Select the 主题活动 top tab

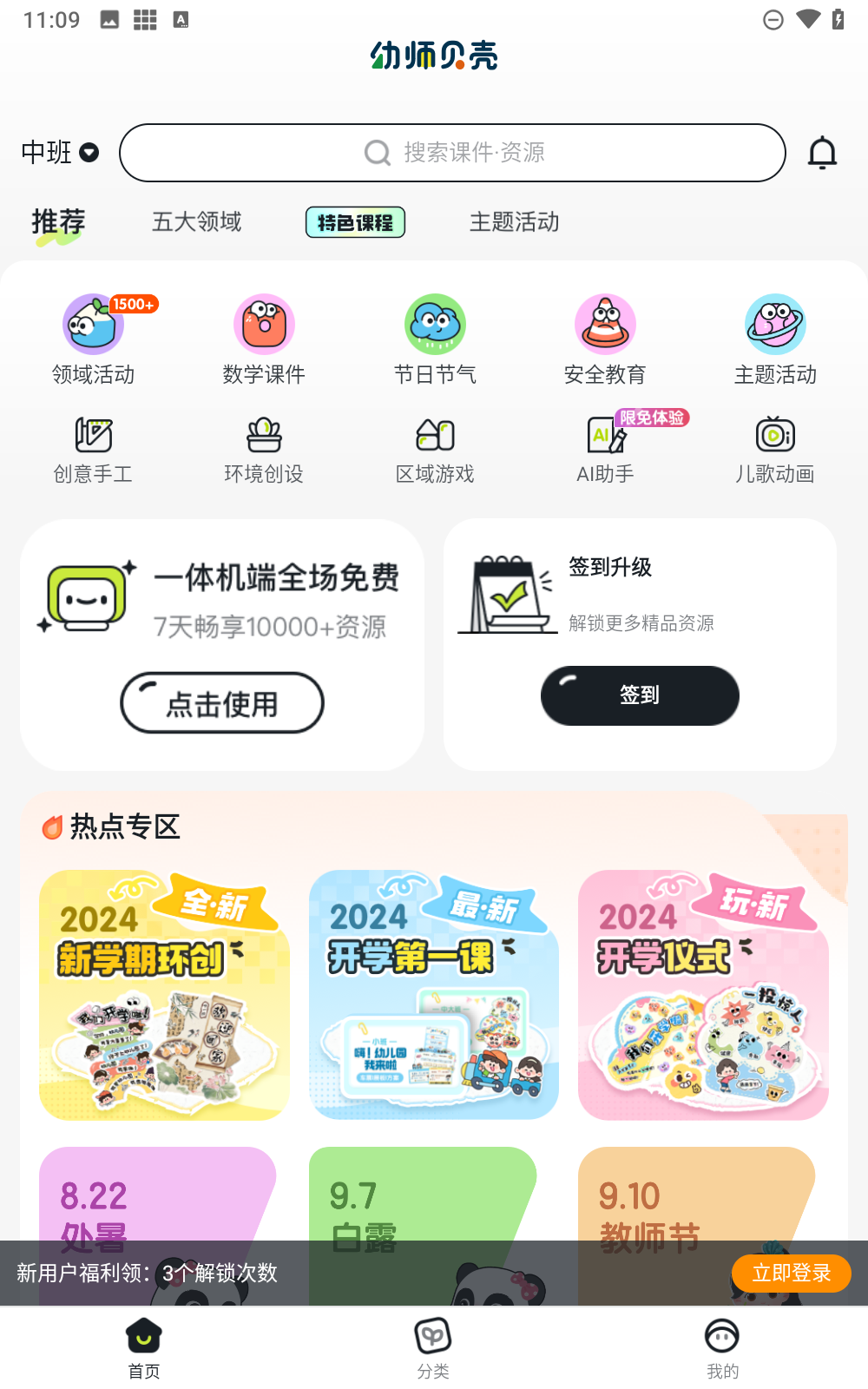point(514,222)
